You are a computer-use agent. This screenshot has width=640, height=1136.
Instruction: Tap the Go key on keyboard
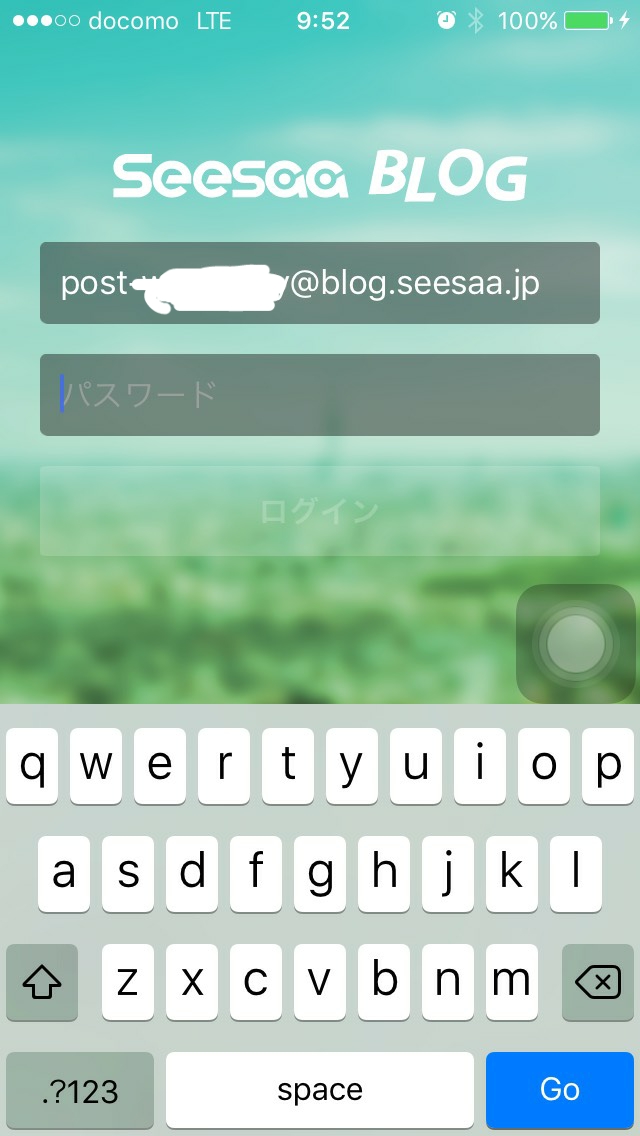point(559,1089)
